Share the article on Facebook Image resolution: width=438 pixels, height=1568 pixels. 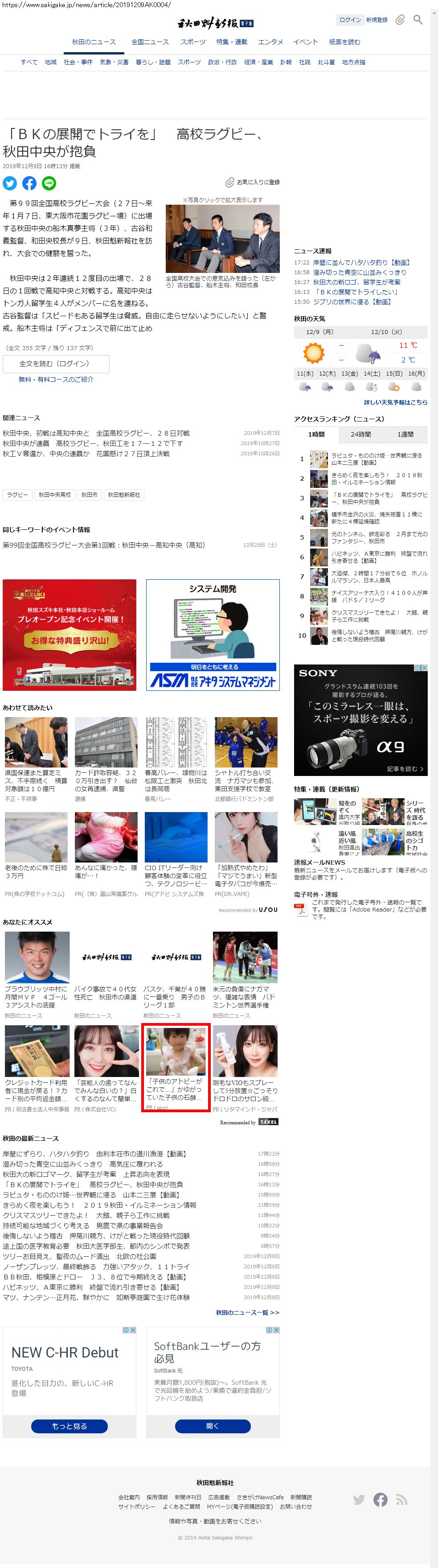[x=29, y=183]
